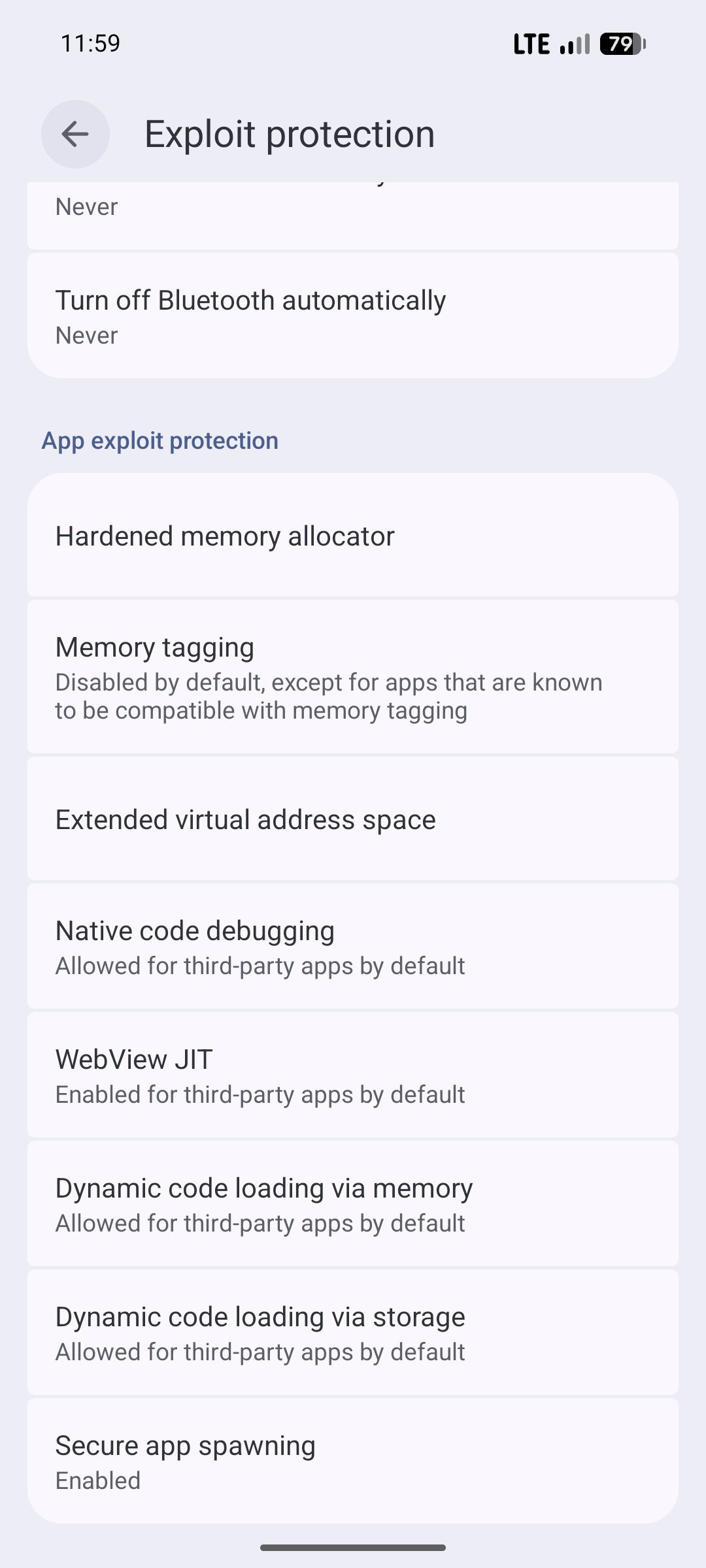
Task: Open WebView JIT setting
Action: tap(353, 1075)
